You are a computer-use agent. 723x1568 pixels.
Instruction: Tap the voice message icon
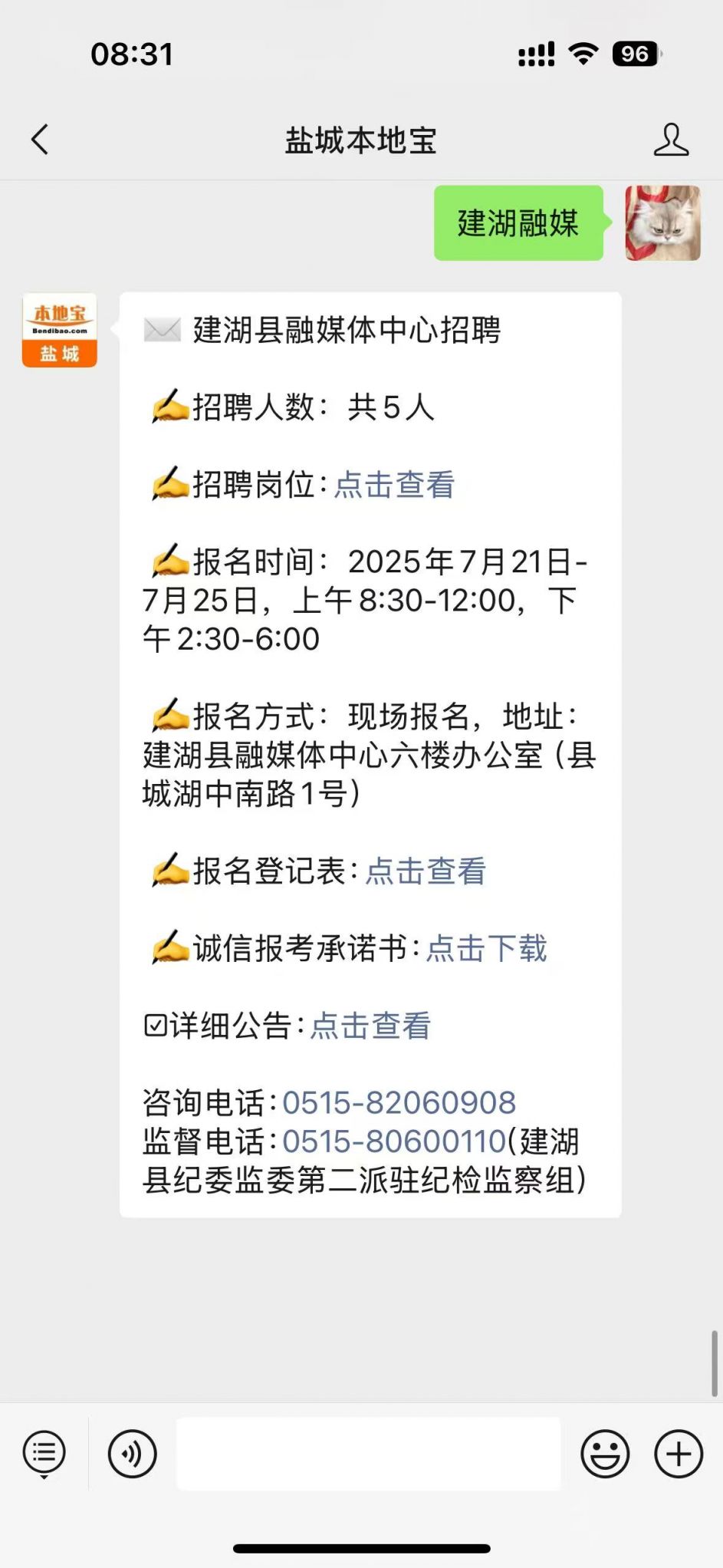(132, 1453)
